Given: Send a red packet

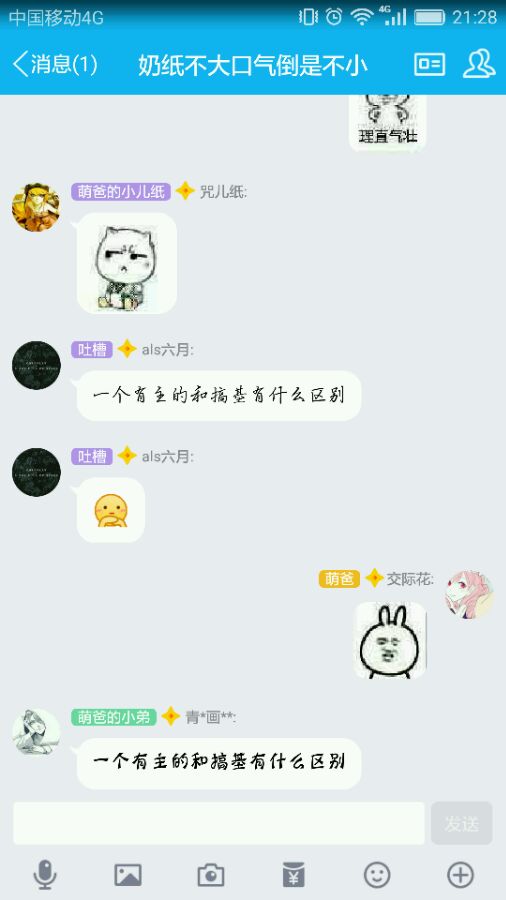Looking at the screenshot, I should tap(294, 875).
